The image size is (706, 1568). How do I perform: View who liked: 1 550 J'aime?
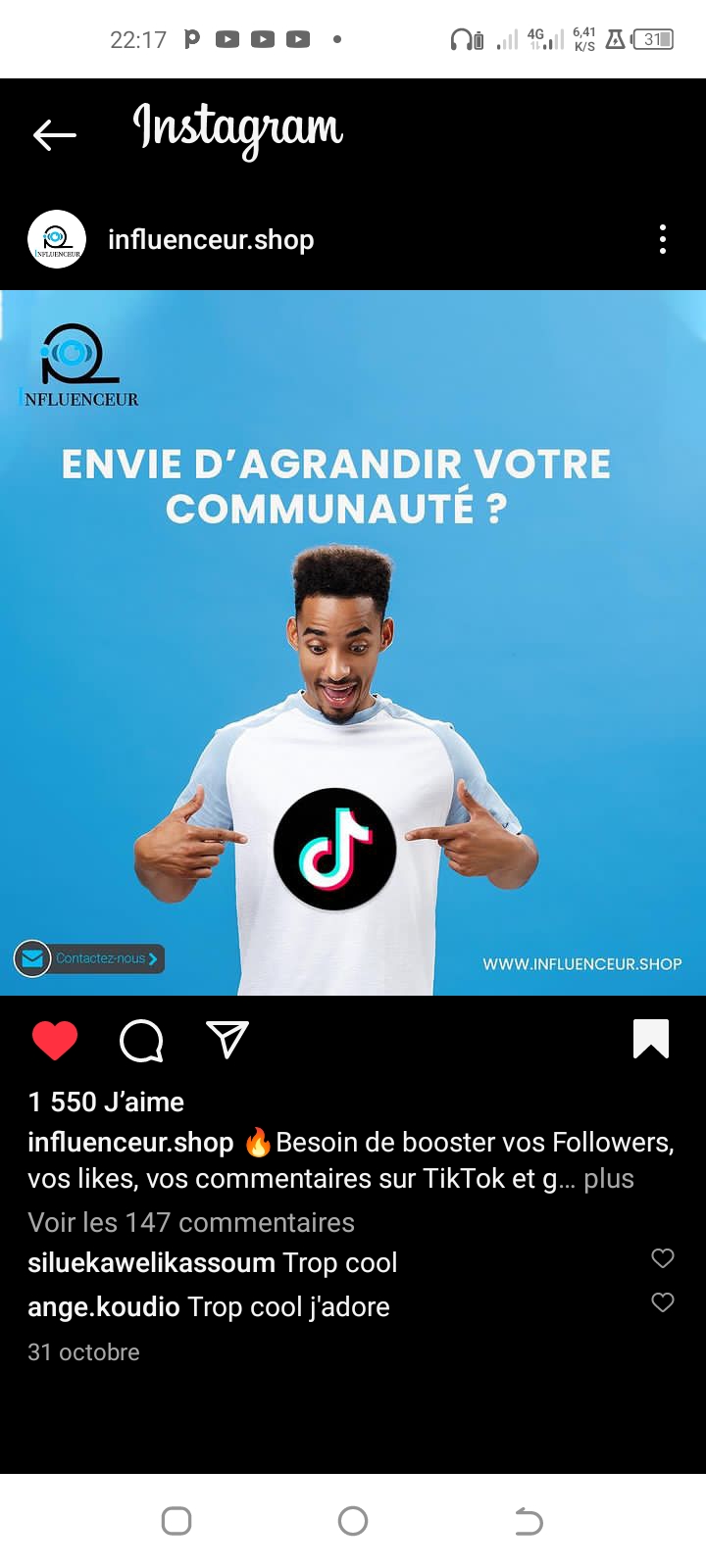pyautogui.click(x=106, y=1102)
